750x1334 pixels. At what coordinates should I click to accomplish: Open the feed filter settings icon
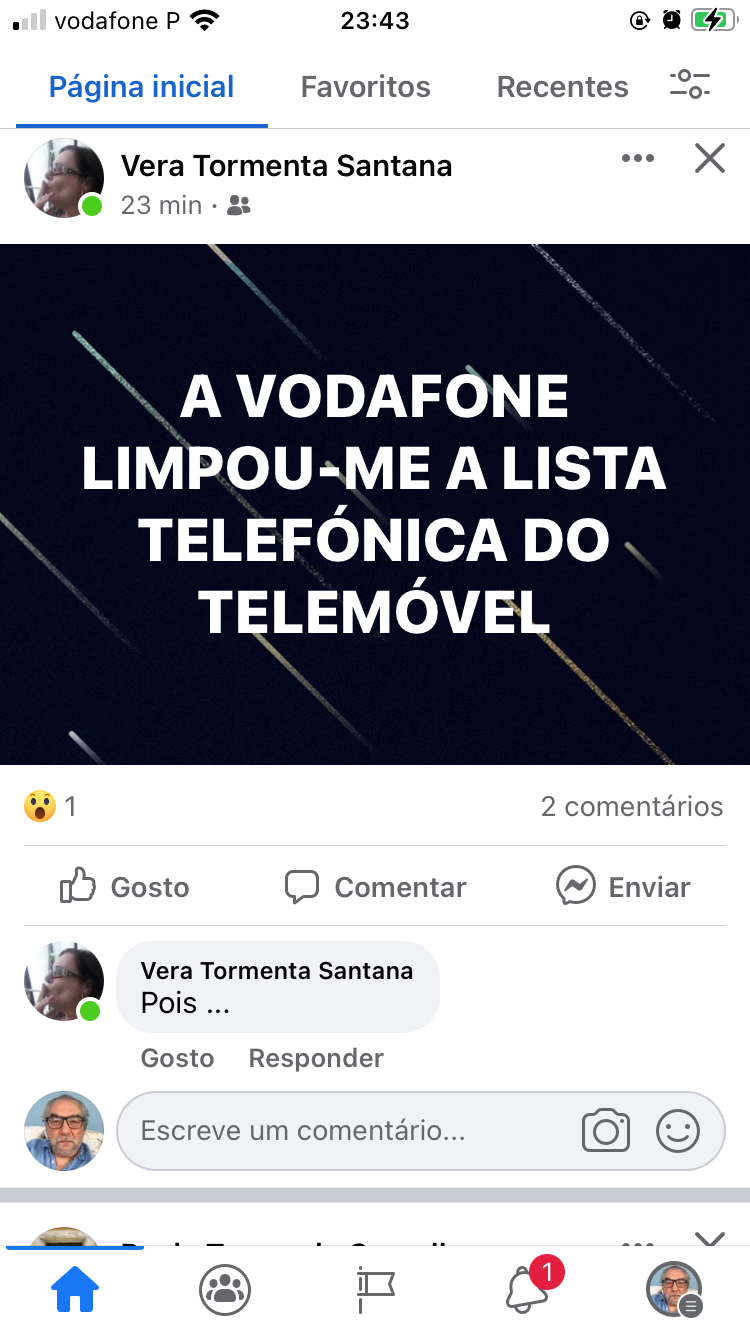click(690, 85)
